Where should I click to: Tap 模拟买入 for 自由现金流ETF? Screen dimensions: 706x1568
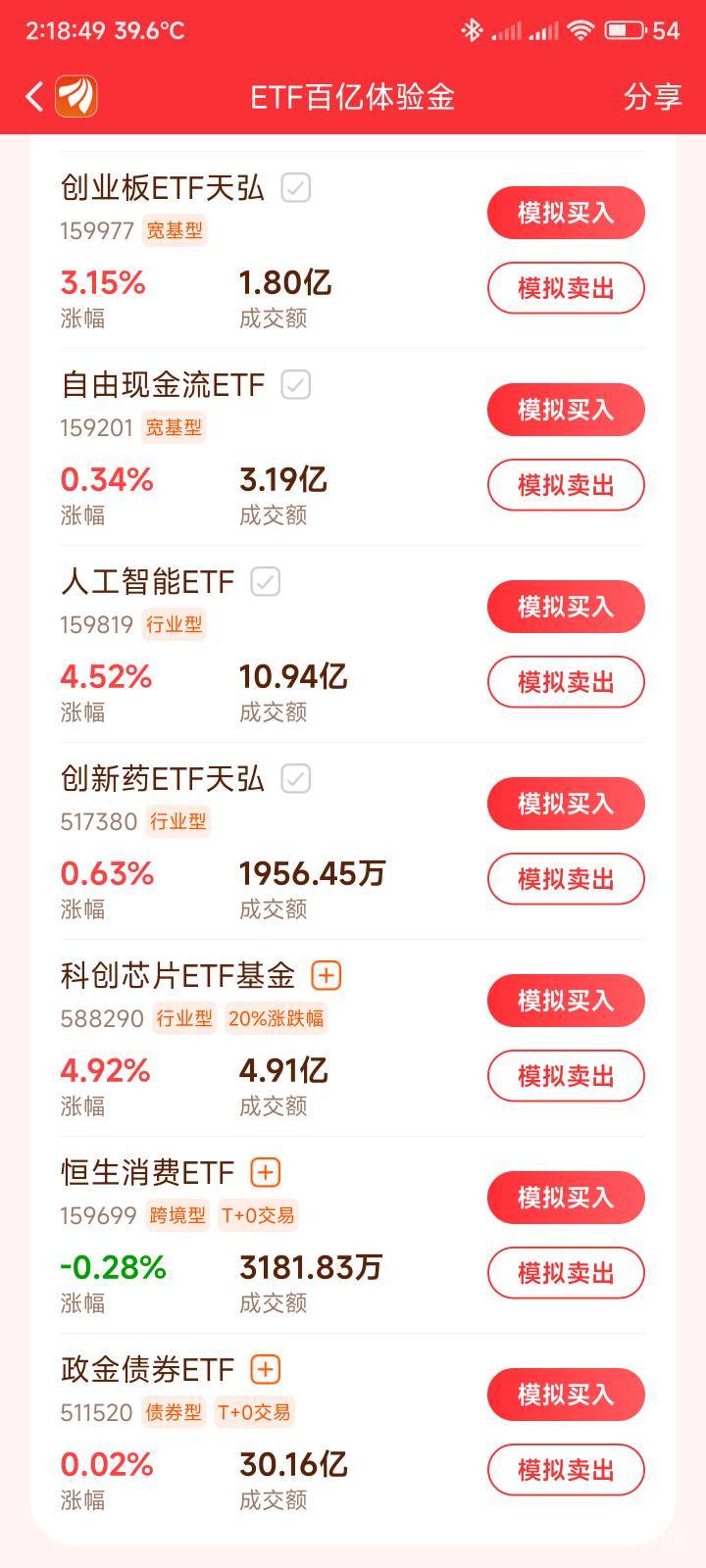(x=566, y=410)
